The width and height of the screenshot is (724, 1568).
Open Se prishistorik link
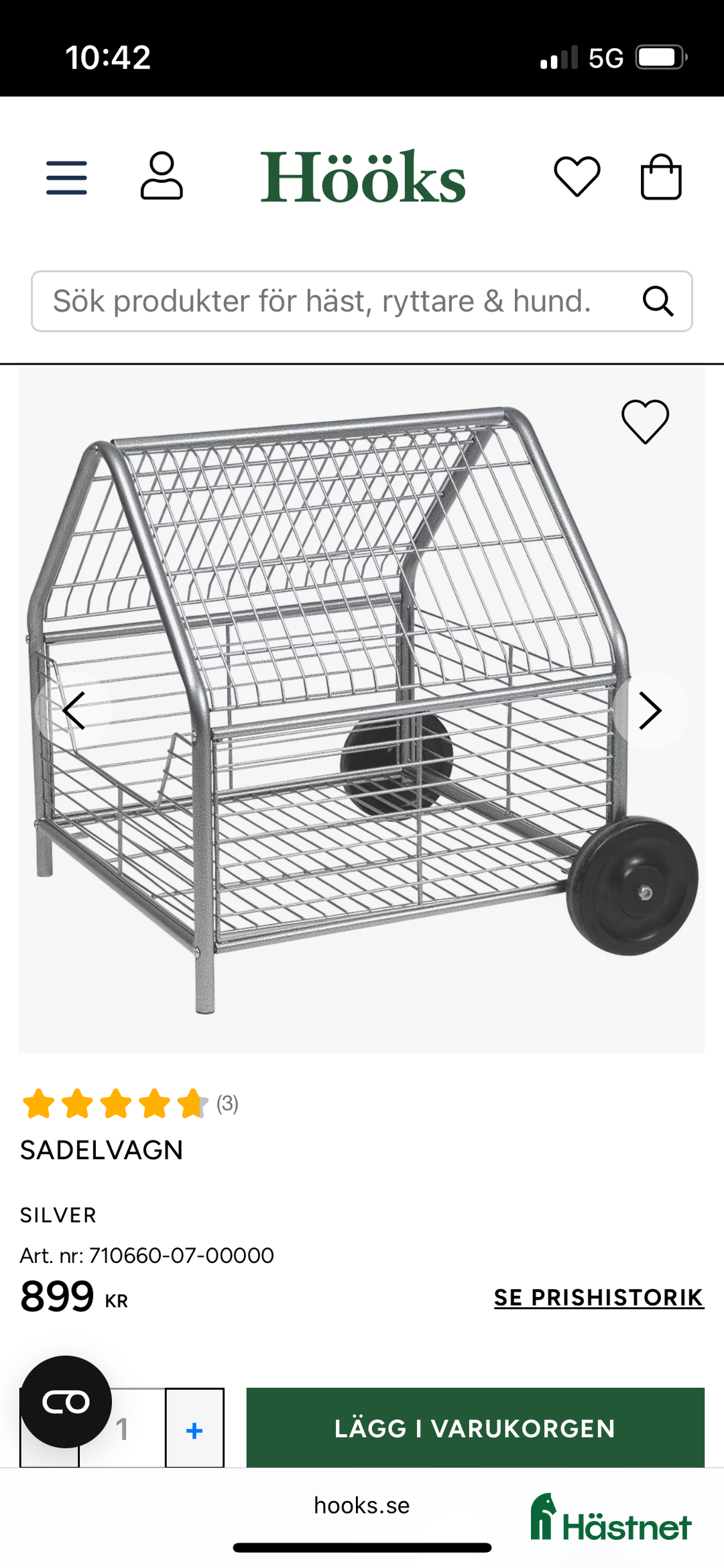[599, 1297]
